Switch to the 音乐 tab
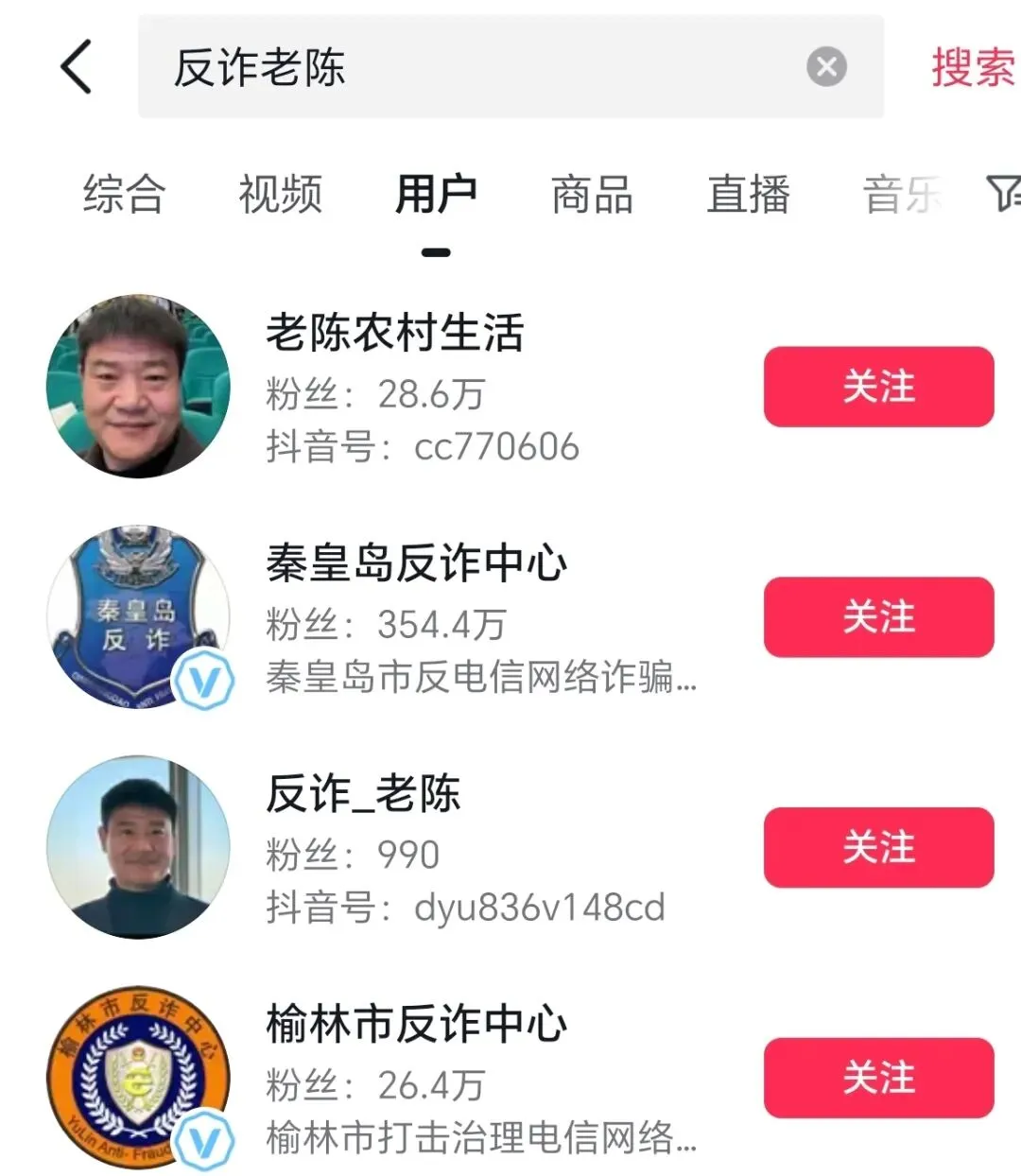 point(901,196)
